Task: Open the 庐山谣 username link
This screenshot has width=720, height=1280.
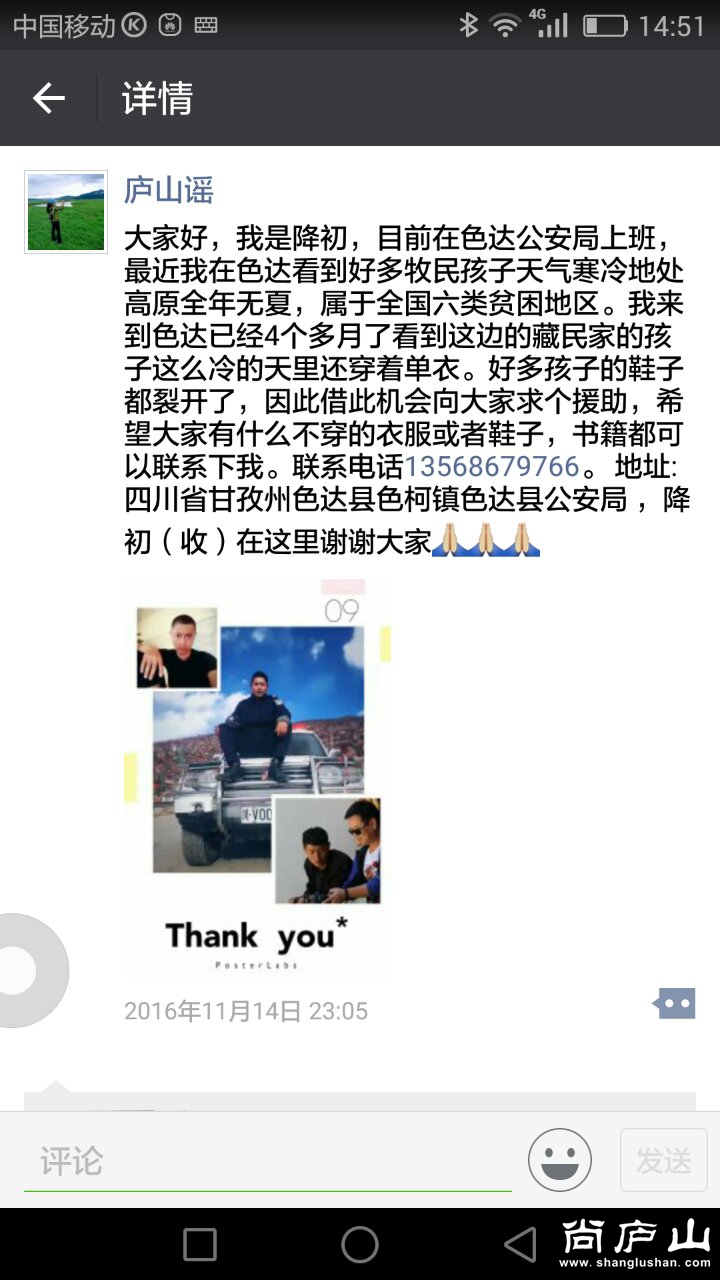Action: [168, 190]
